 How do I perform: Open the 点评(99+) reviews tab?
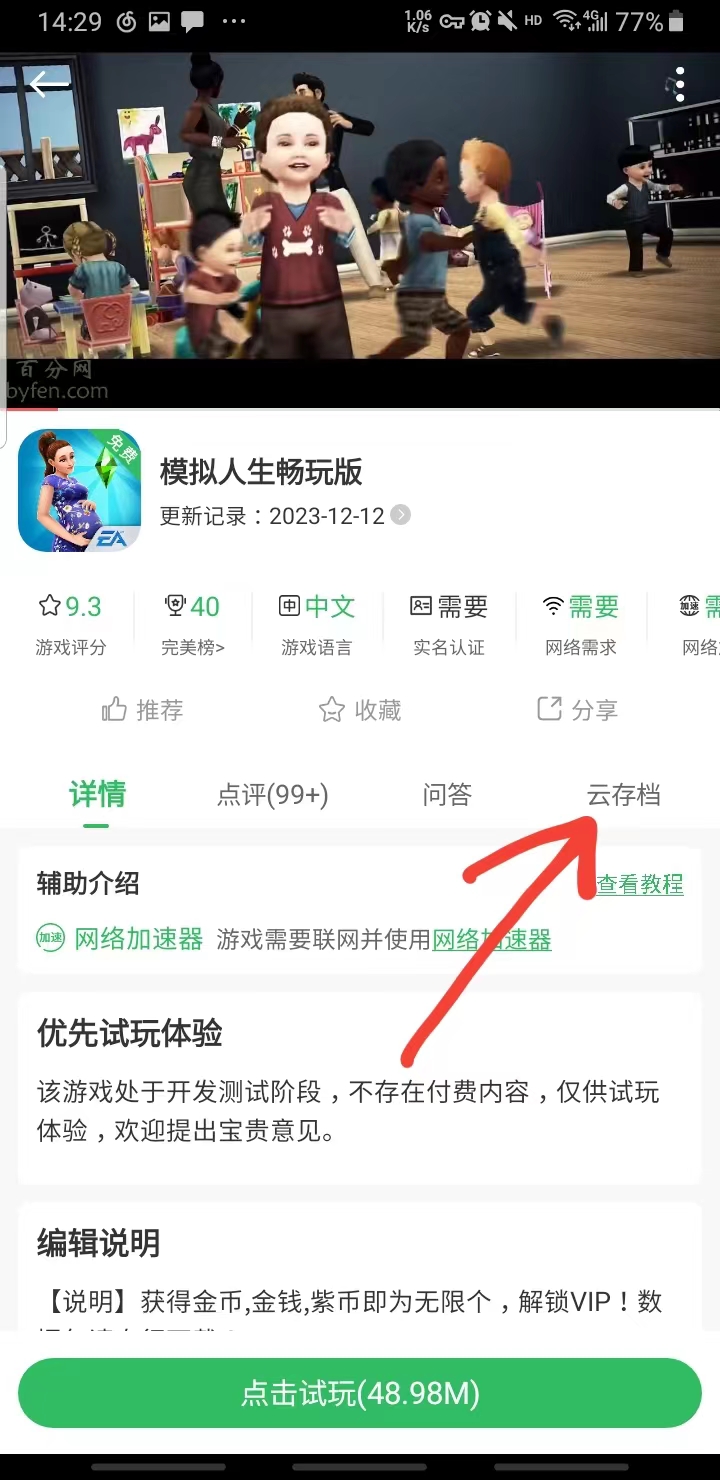[x=272, y=794]
